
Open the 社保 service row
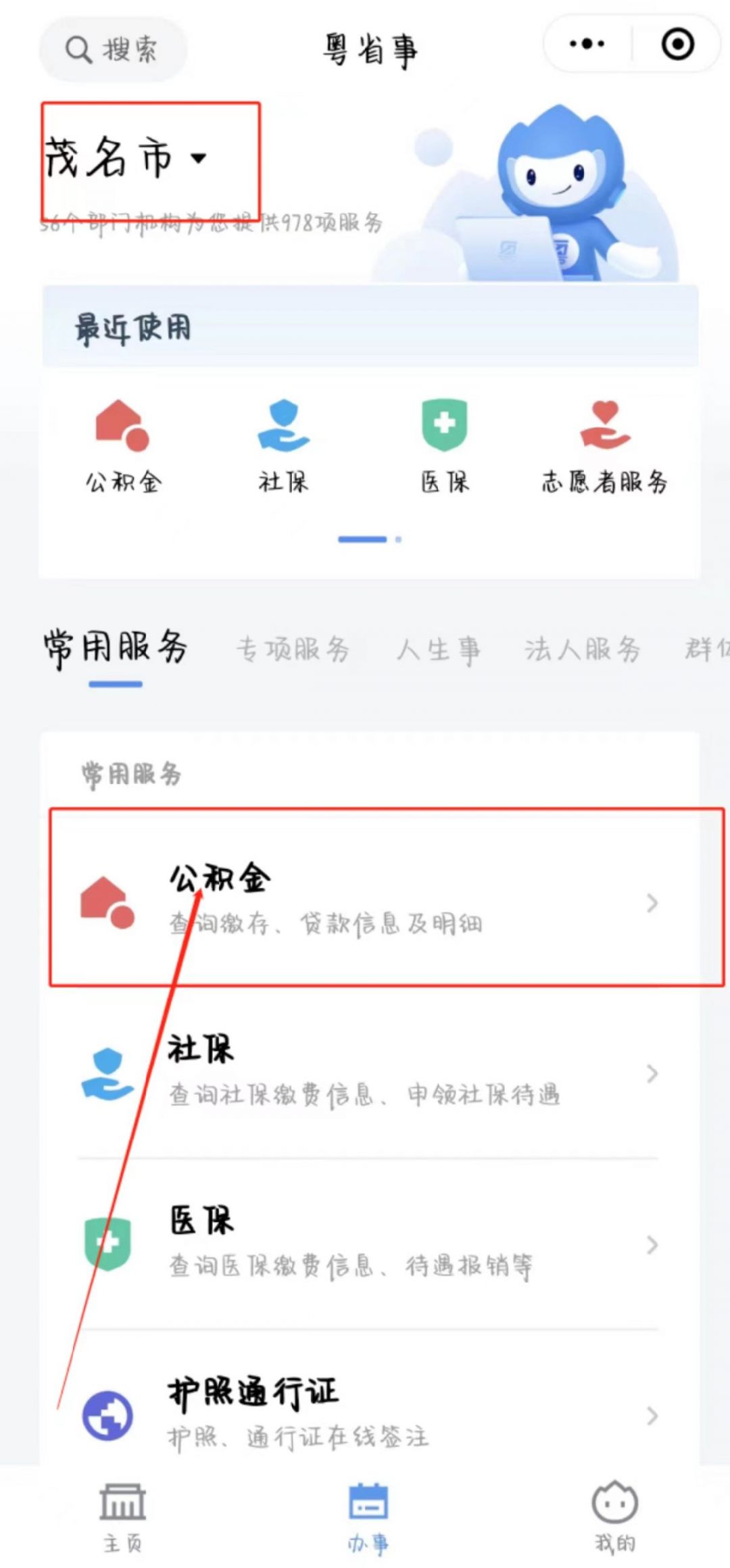click(x=368, y=1073)
